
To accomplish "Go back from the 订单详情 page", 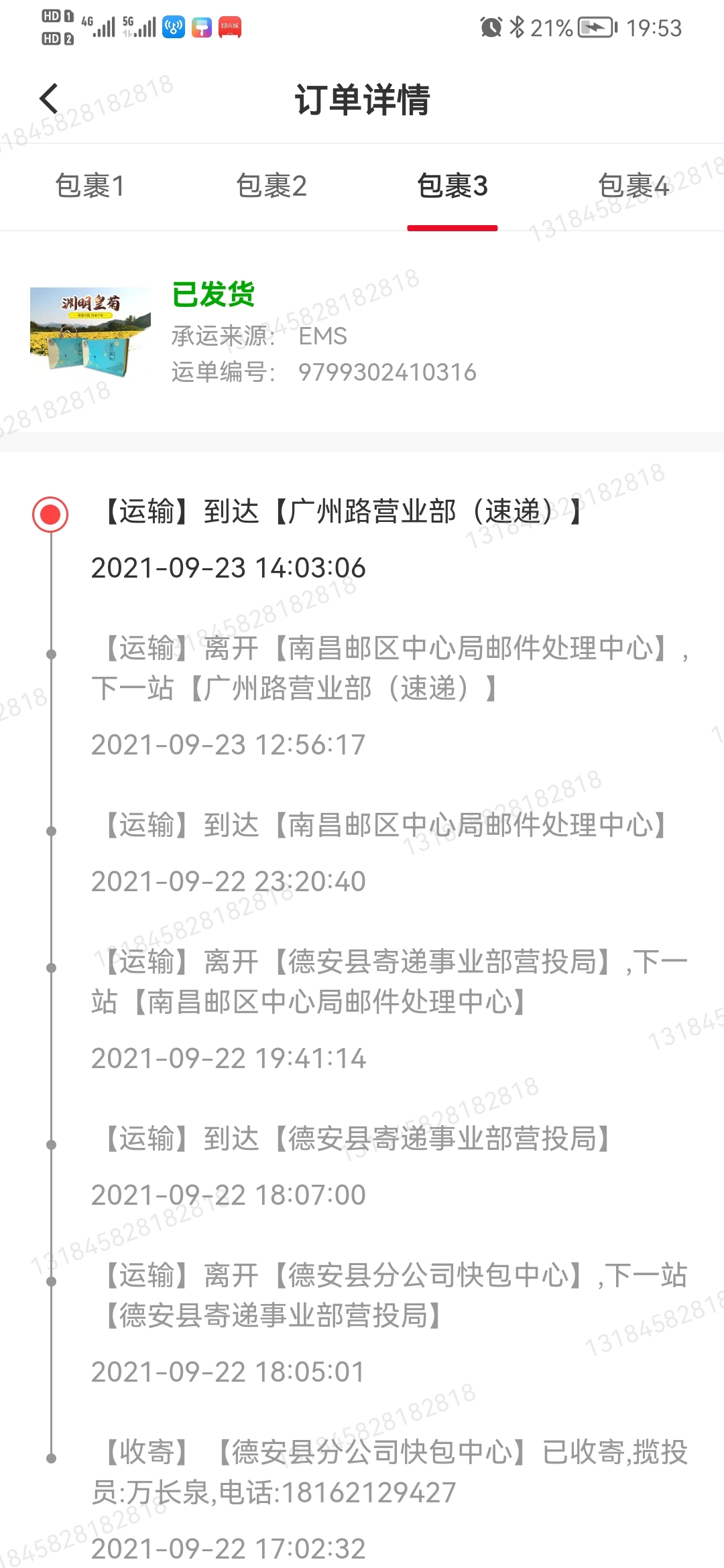I will pos(50,99).
